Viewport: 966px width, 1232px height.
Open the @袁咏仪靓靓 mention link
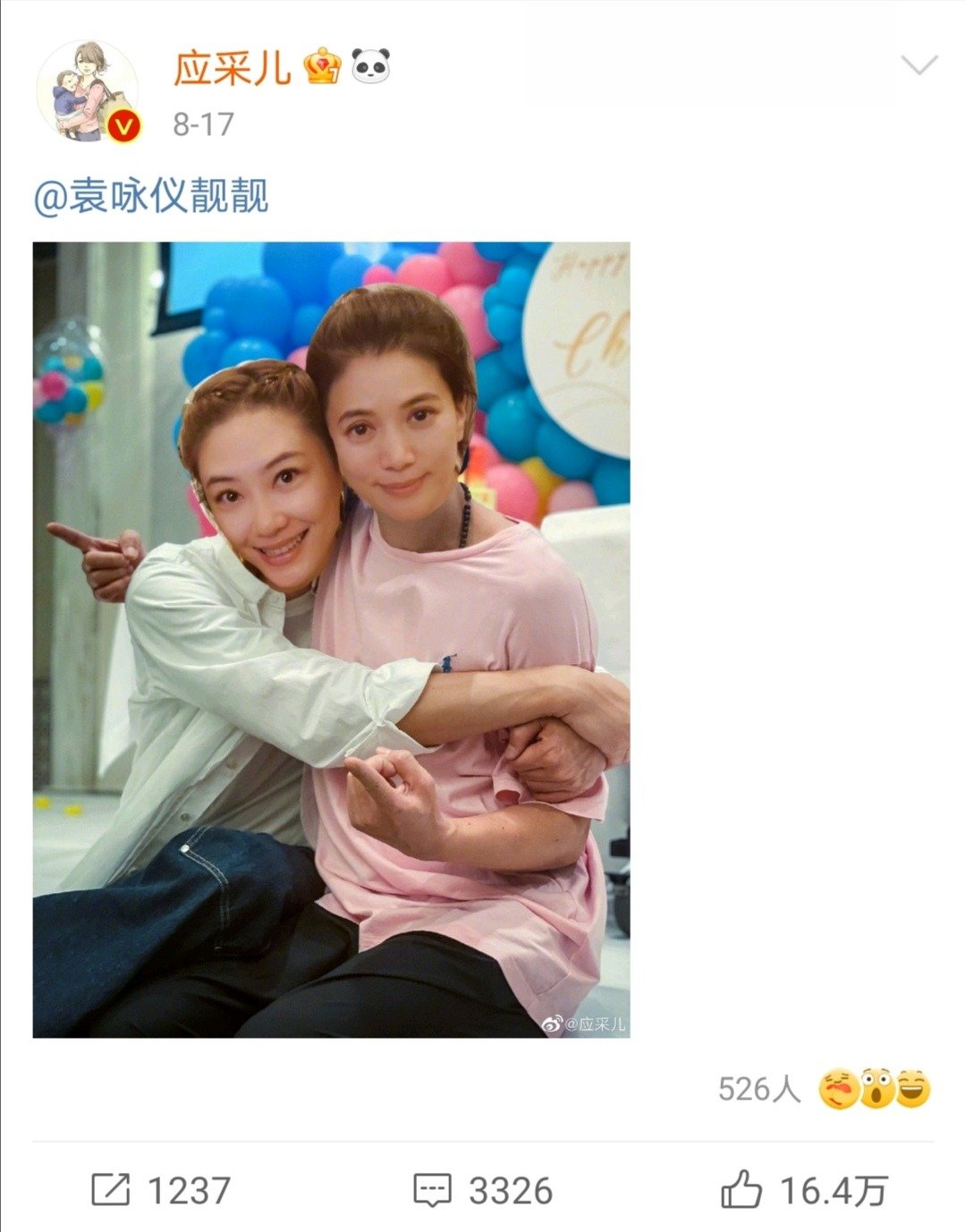pyautogui.click(x=150, y=197)
